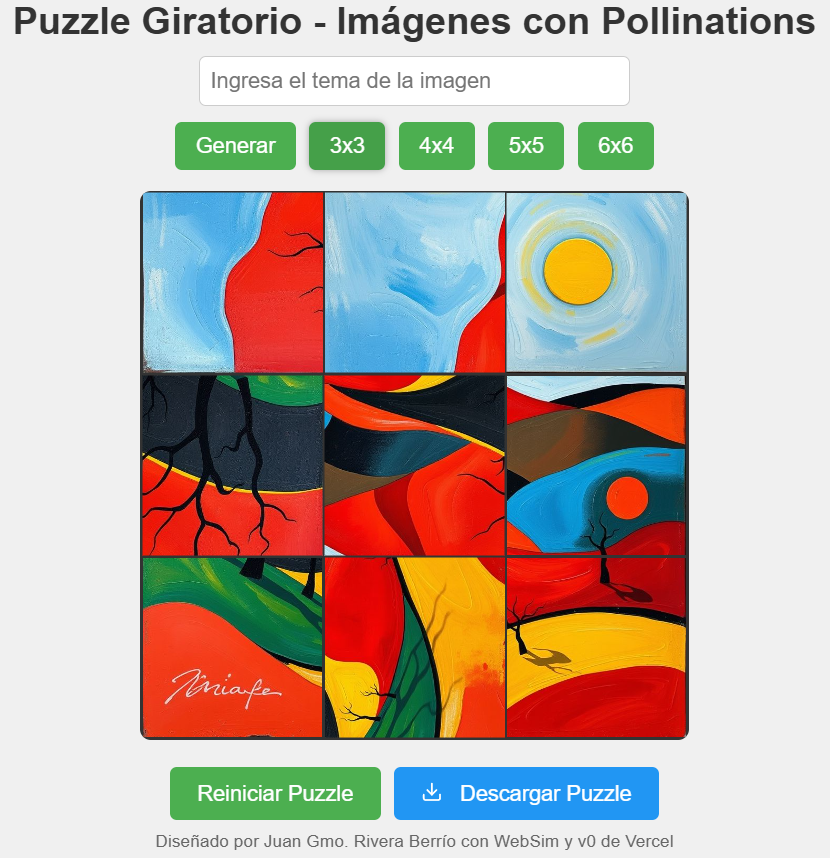Pick the 6x6 grid size

coord(615,146)
